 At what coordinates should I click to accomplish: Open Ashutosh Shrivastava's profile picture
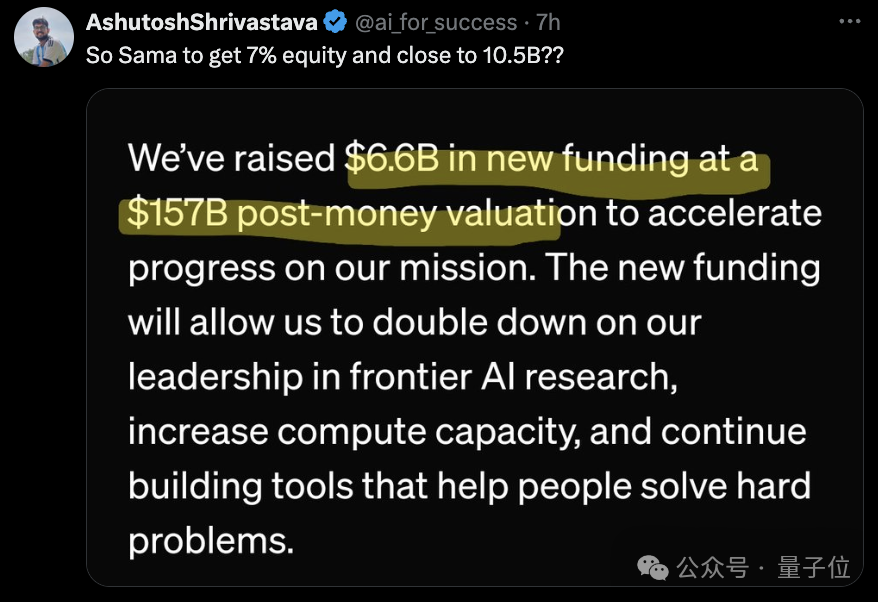click(44, 39)
